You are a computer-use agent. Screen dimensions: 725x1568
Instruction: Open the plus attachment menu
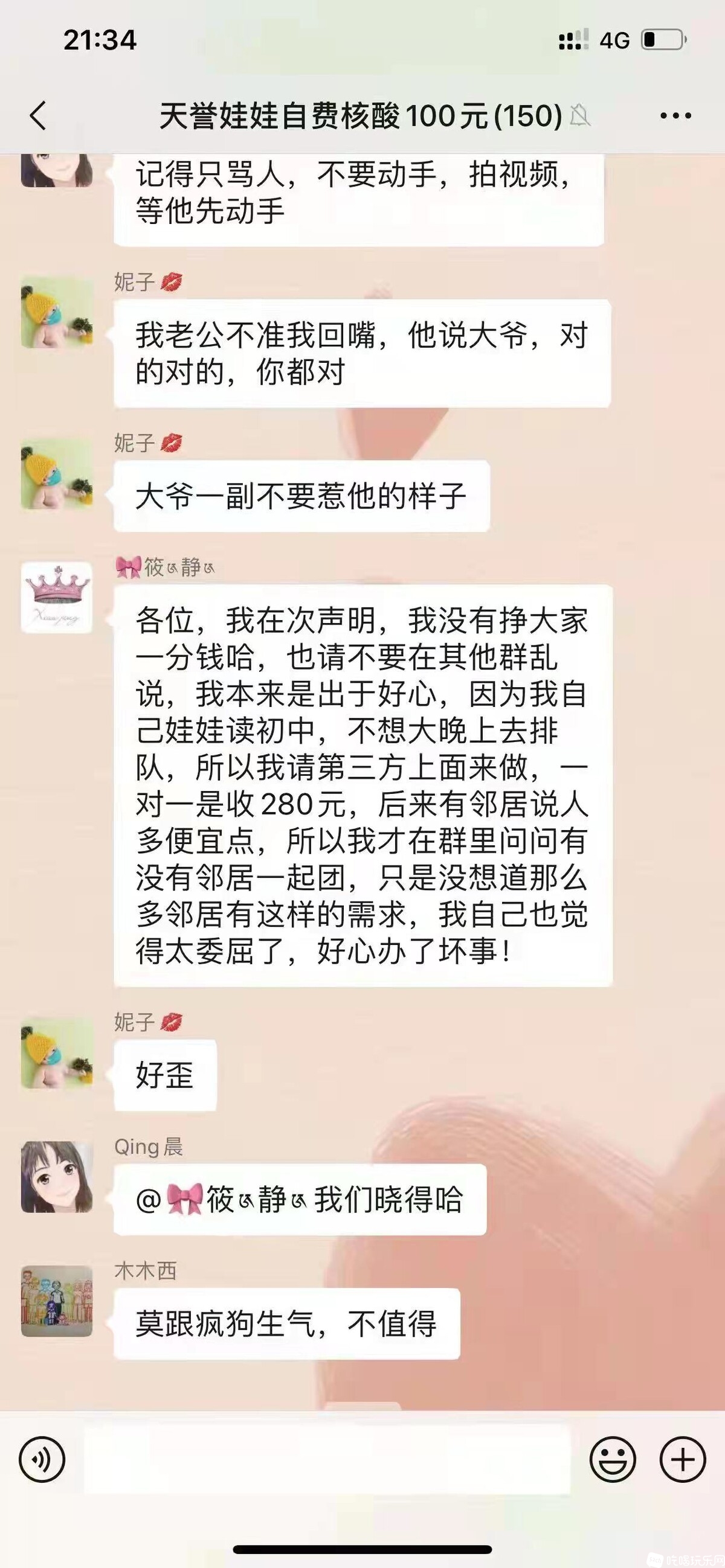[682, 1459]
